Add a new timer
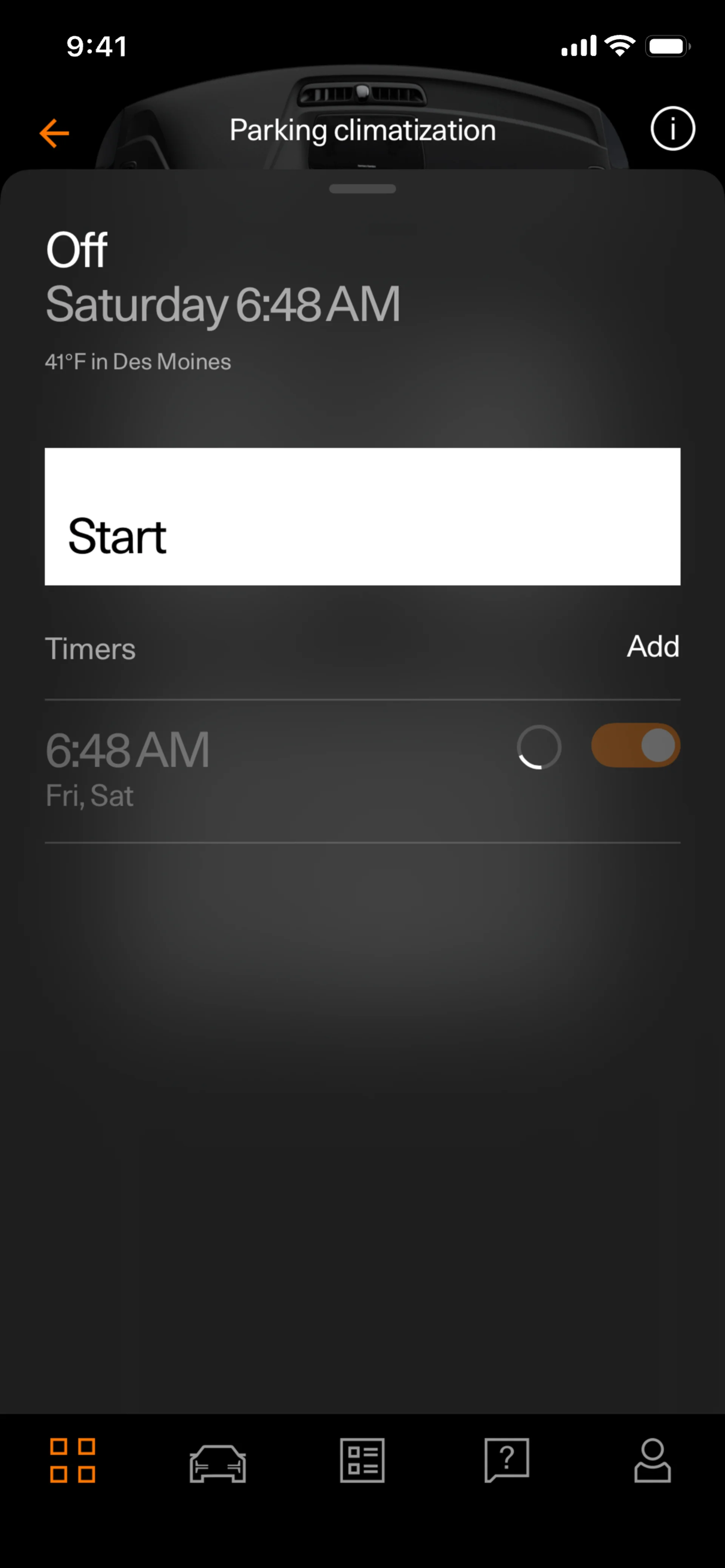The width and height of the screenshot is (725, 1568). (x=653, y=646)
